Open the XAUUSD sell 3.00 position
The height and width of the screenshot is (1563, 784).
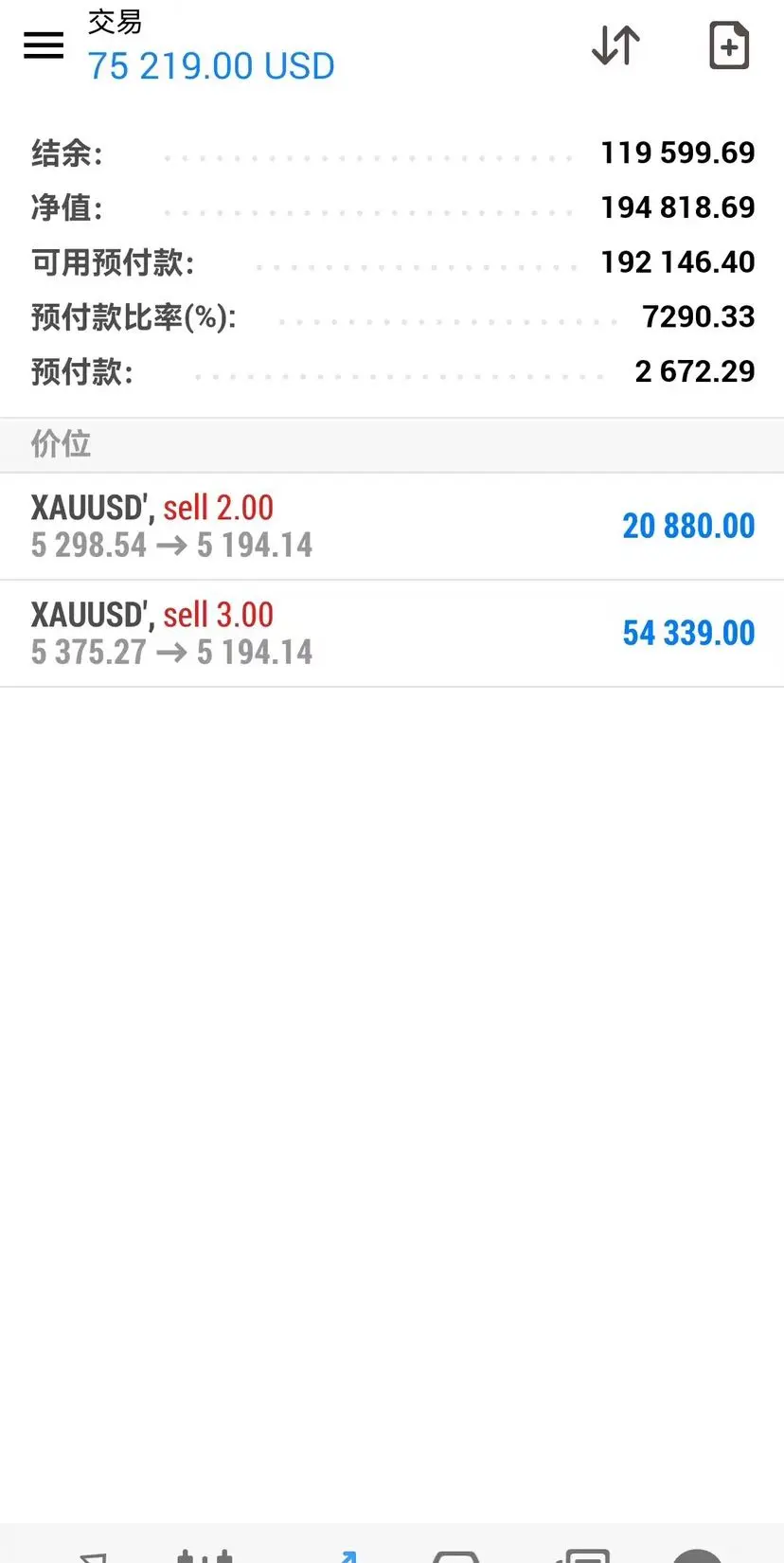392,634
